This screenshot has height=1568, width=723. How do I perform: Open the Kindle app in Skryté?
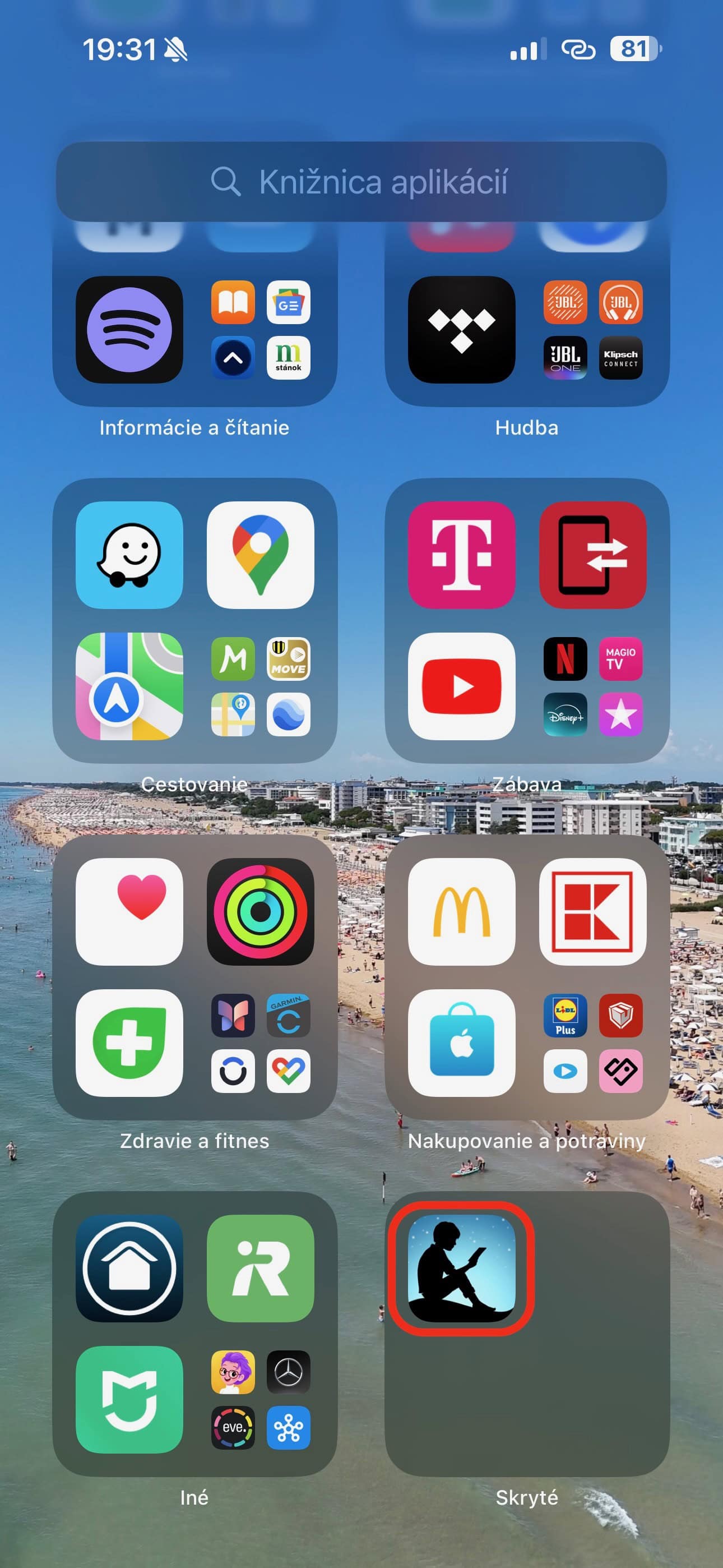point(461,1268)
